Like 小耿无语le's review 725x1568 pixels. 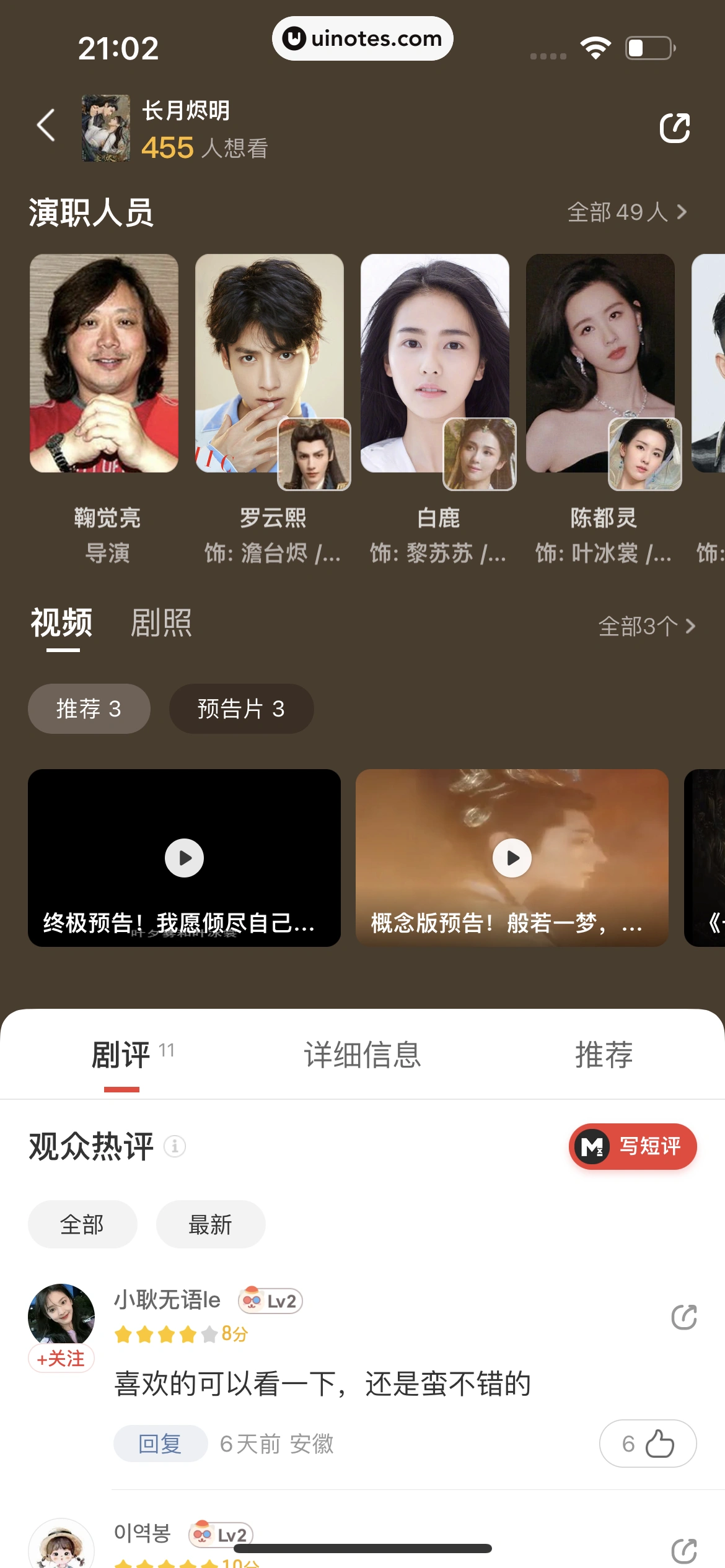648,1444
